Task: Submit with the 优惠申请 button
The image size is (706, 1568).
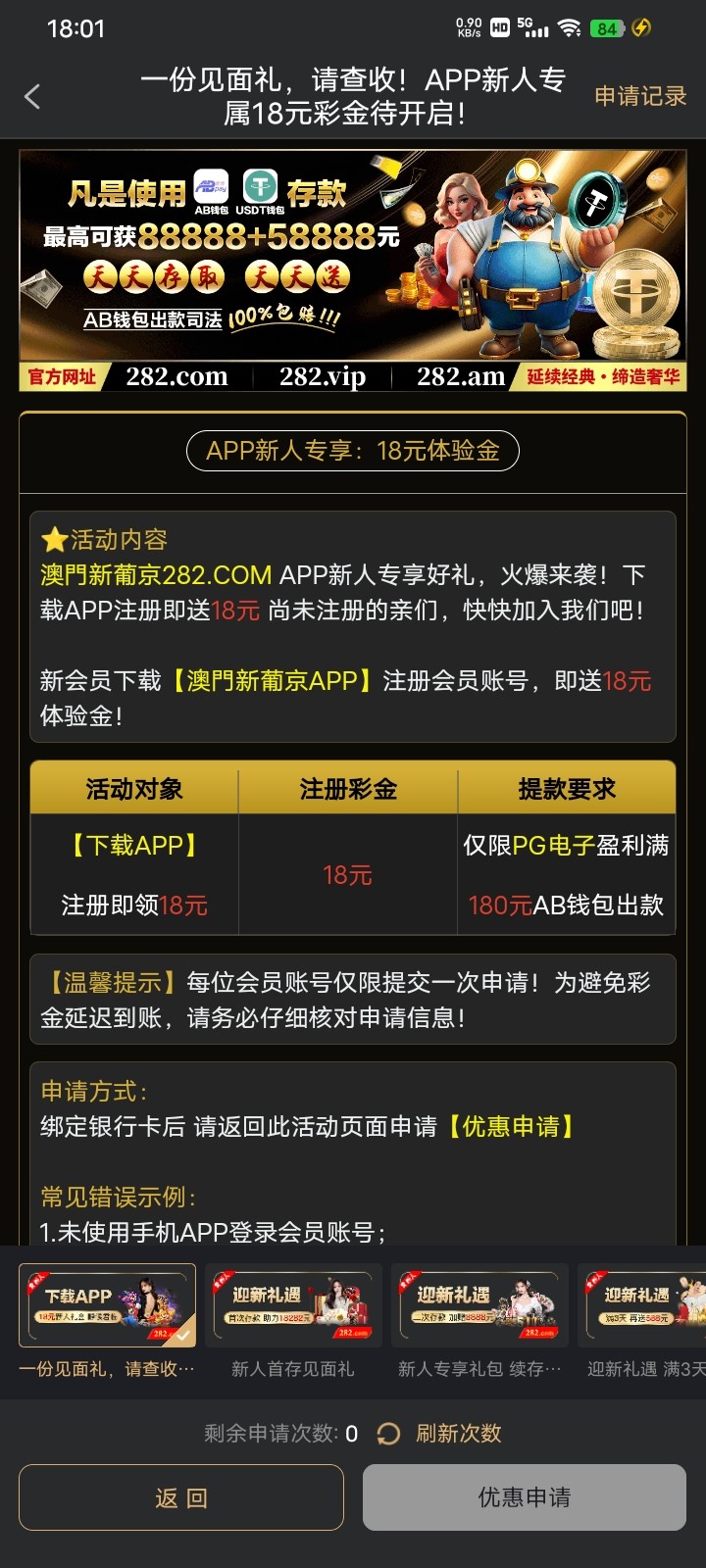Action: point(524,1497)
